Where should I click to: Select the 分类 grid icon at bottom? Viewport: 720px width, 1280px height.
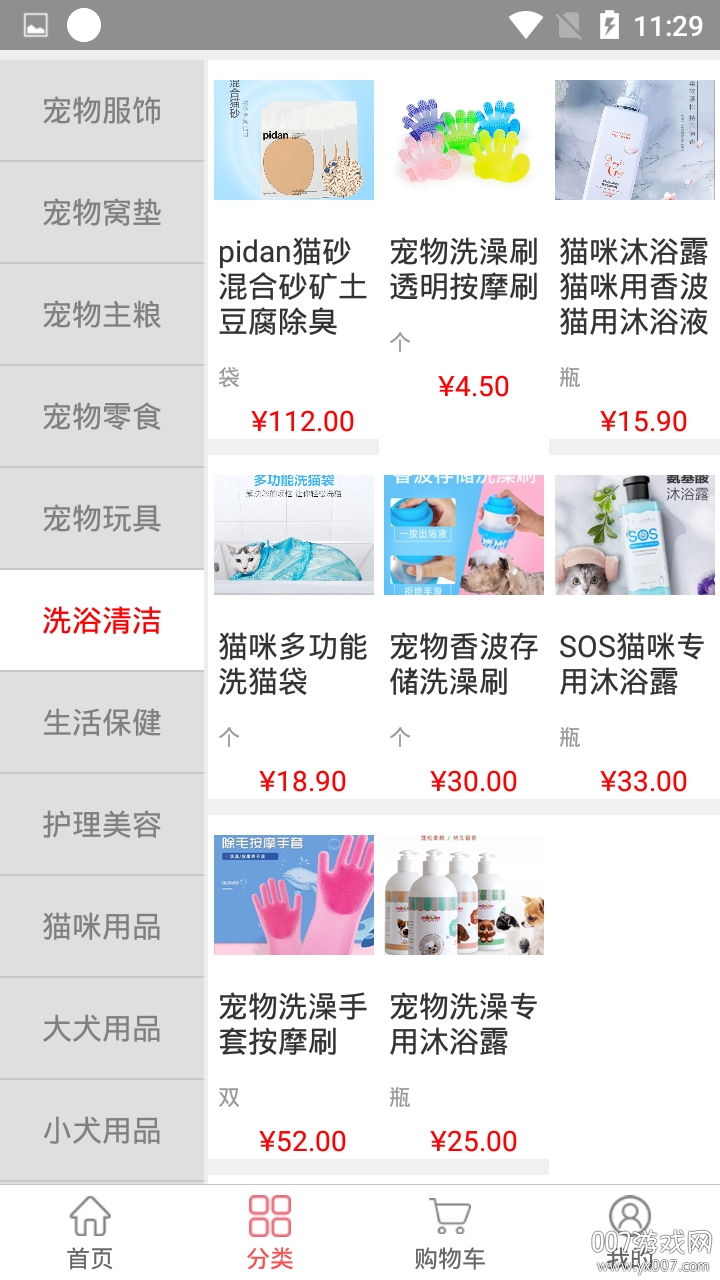[268, 1215]
